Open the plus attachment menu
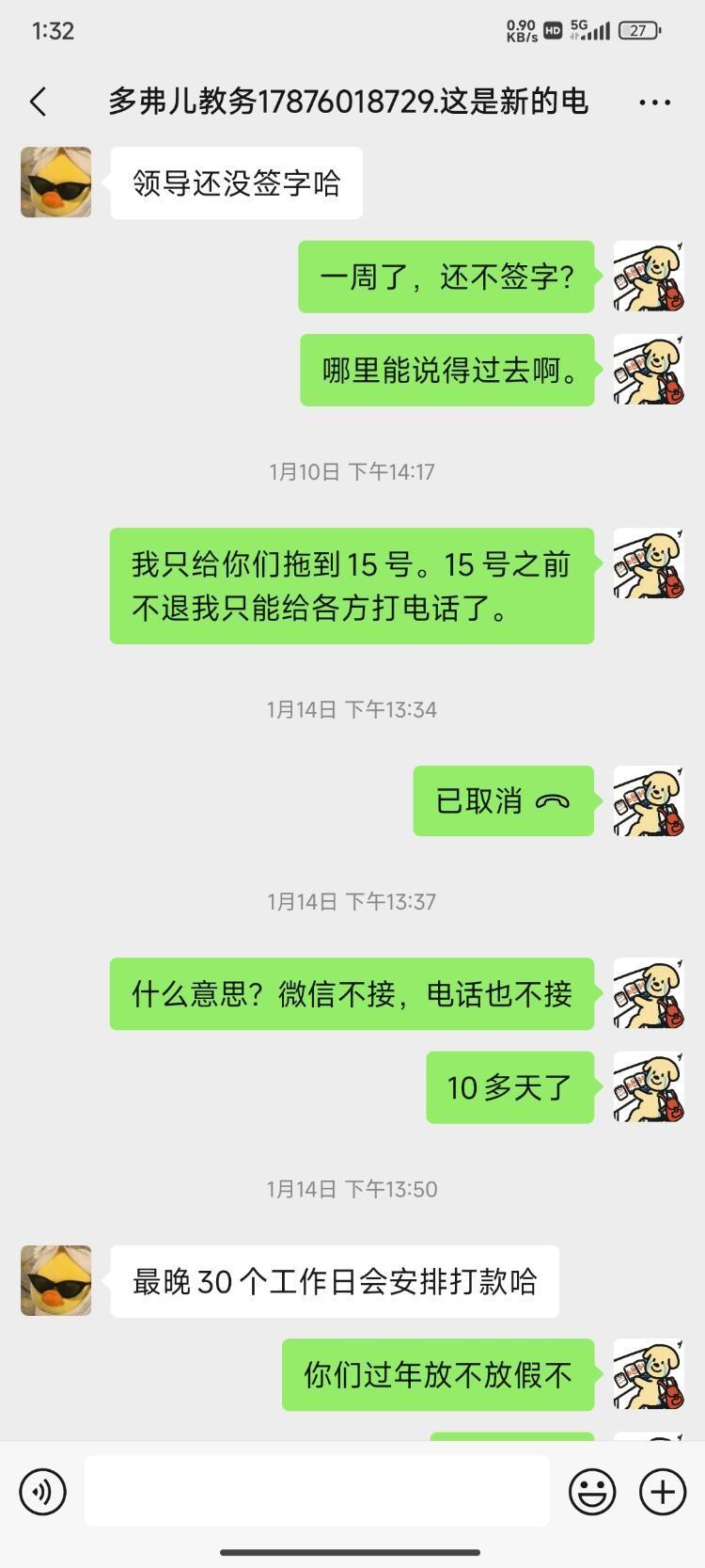The image size is (705, 1568). (663, 1491)
